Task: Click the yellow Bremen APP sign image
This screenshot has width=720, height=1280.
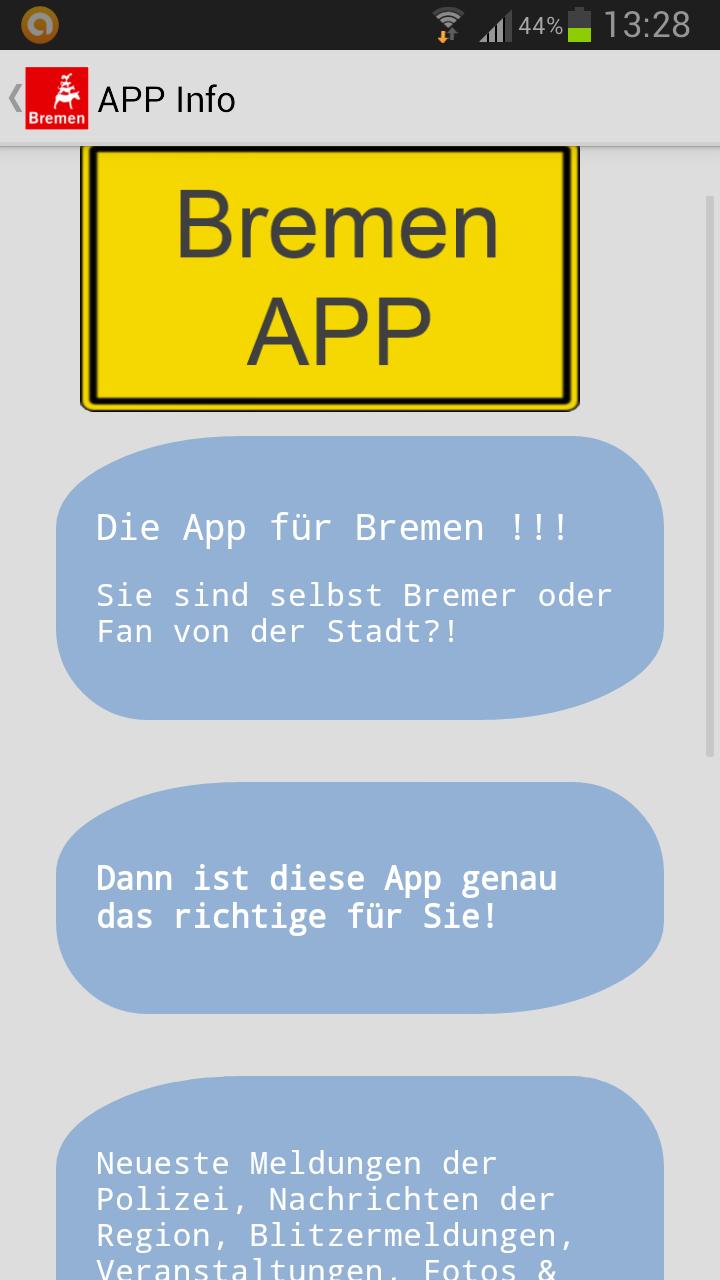Action: pos(329,277)
